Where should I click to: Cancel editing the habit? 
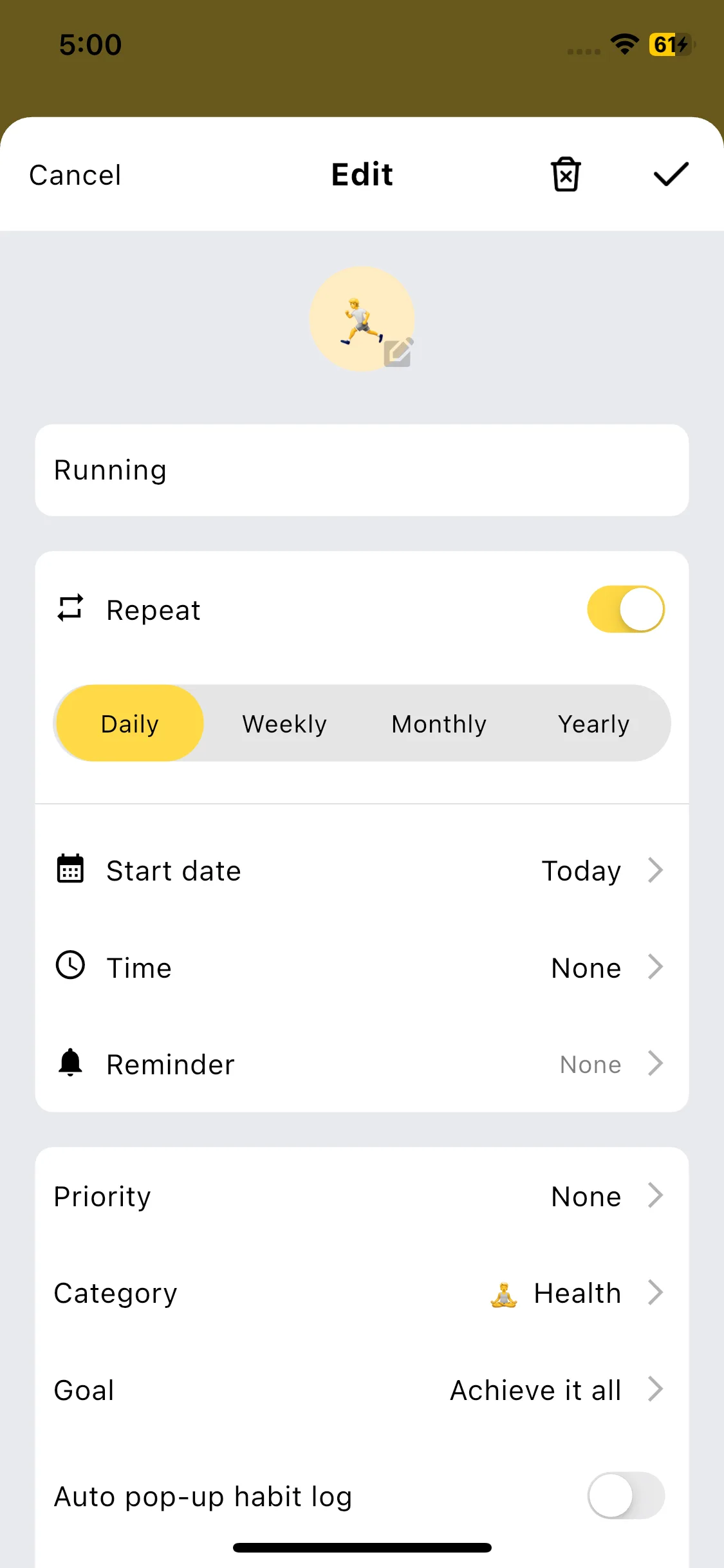[x=75, y=175]
